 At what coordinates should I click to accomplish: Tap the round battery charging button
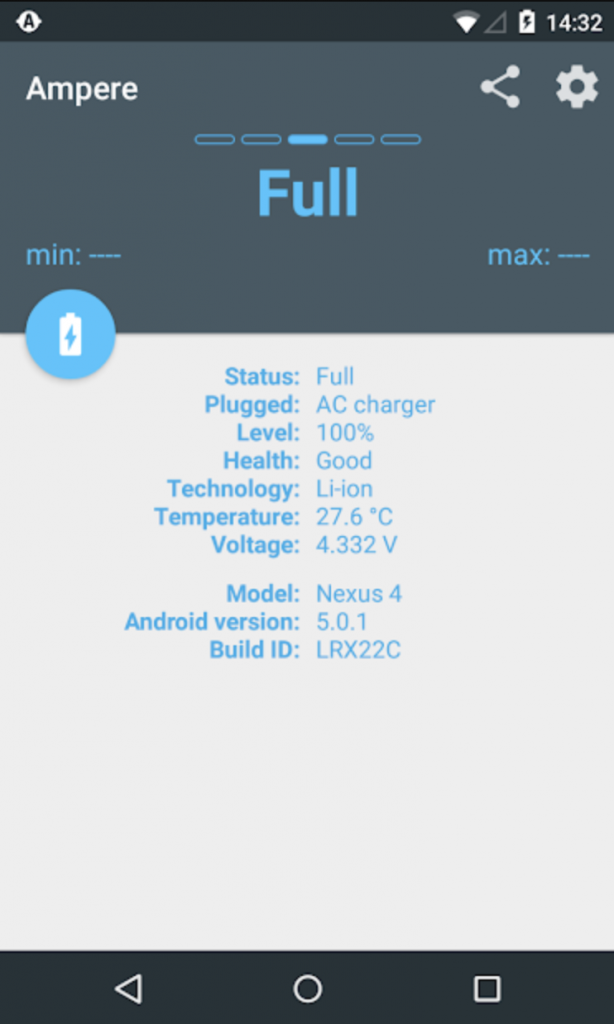(x=71, y=334)
